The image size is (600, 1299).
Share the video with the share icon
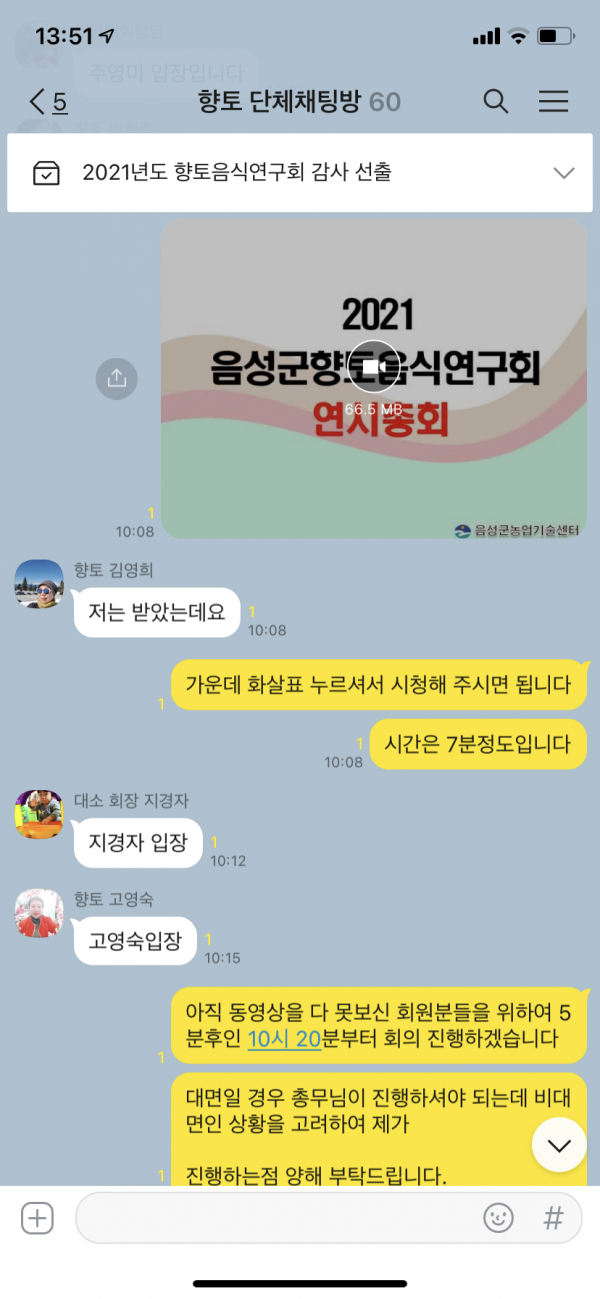click(117, 378)
